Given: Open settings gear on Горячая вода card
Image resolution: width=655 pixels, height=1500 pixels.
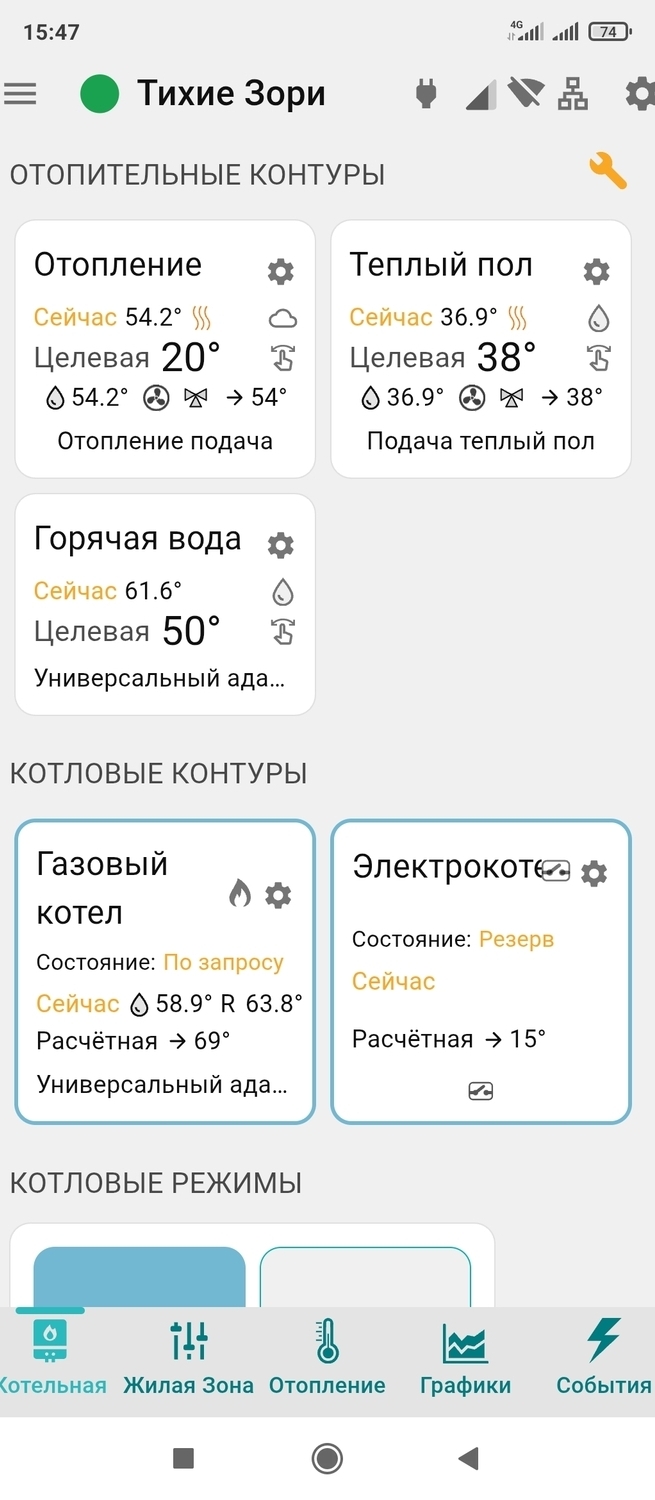Looking at the screenshot, I should click(281, 545).
